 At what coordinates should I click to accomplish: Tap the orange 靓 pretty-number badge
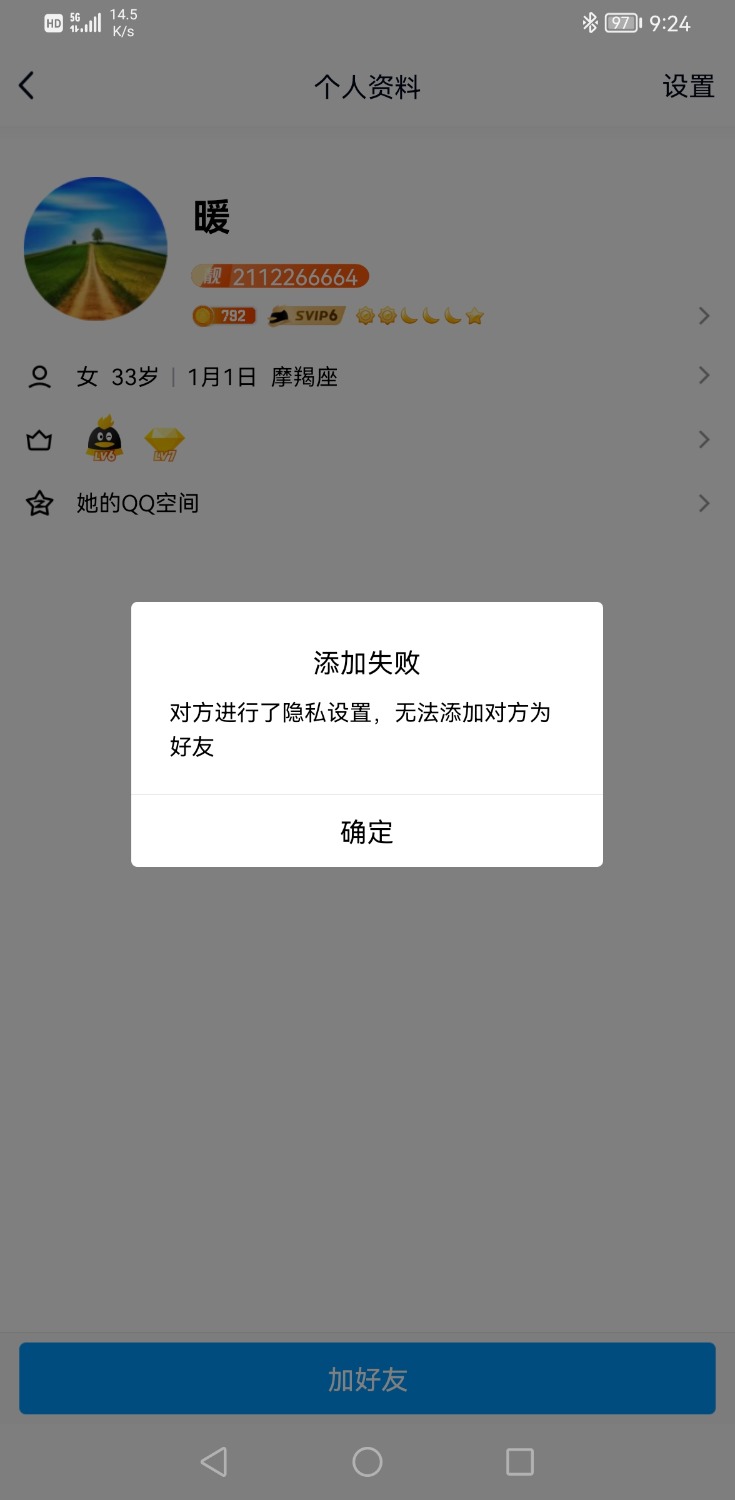click(x=212, y=277)
